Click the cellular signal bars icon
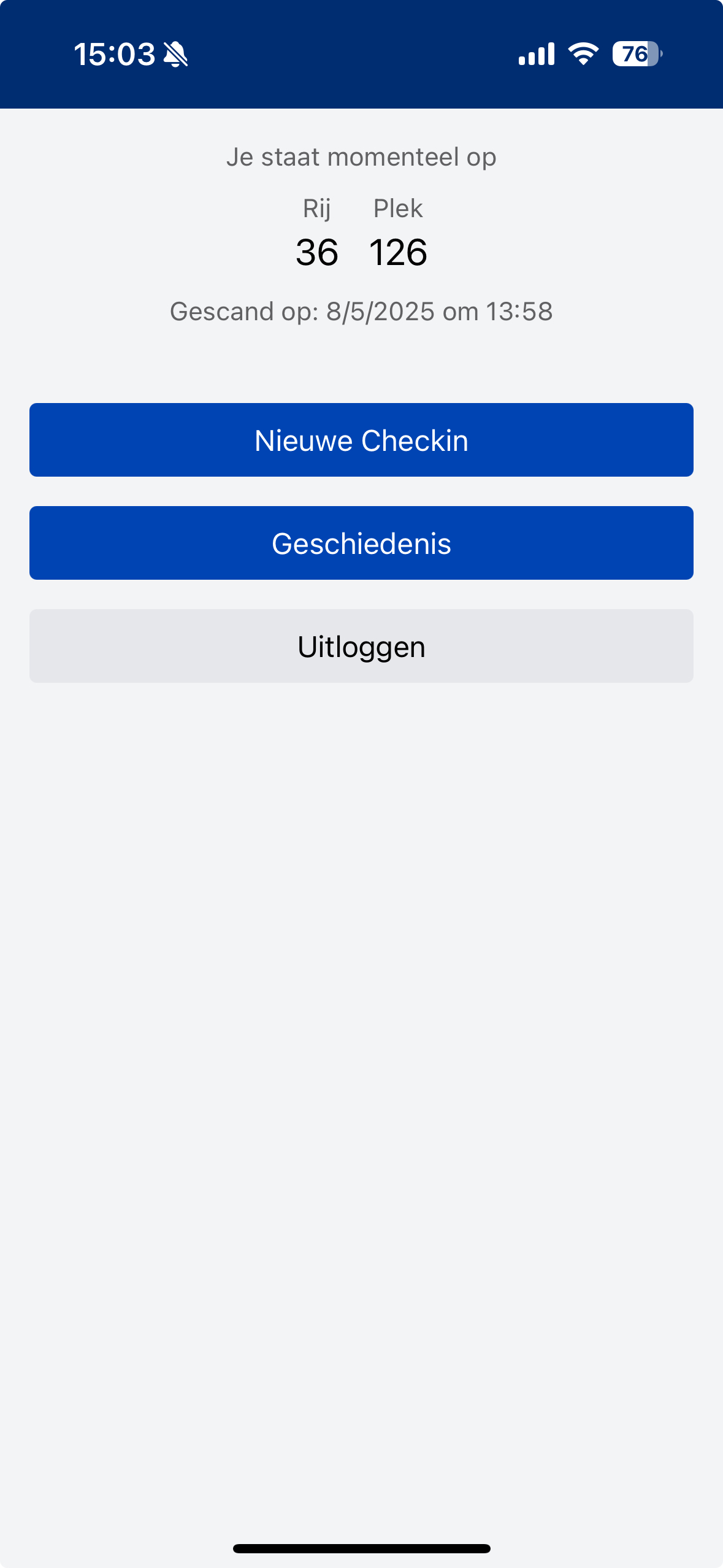This screenshot has height=1568, width=723. (536, 54)
